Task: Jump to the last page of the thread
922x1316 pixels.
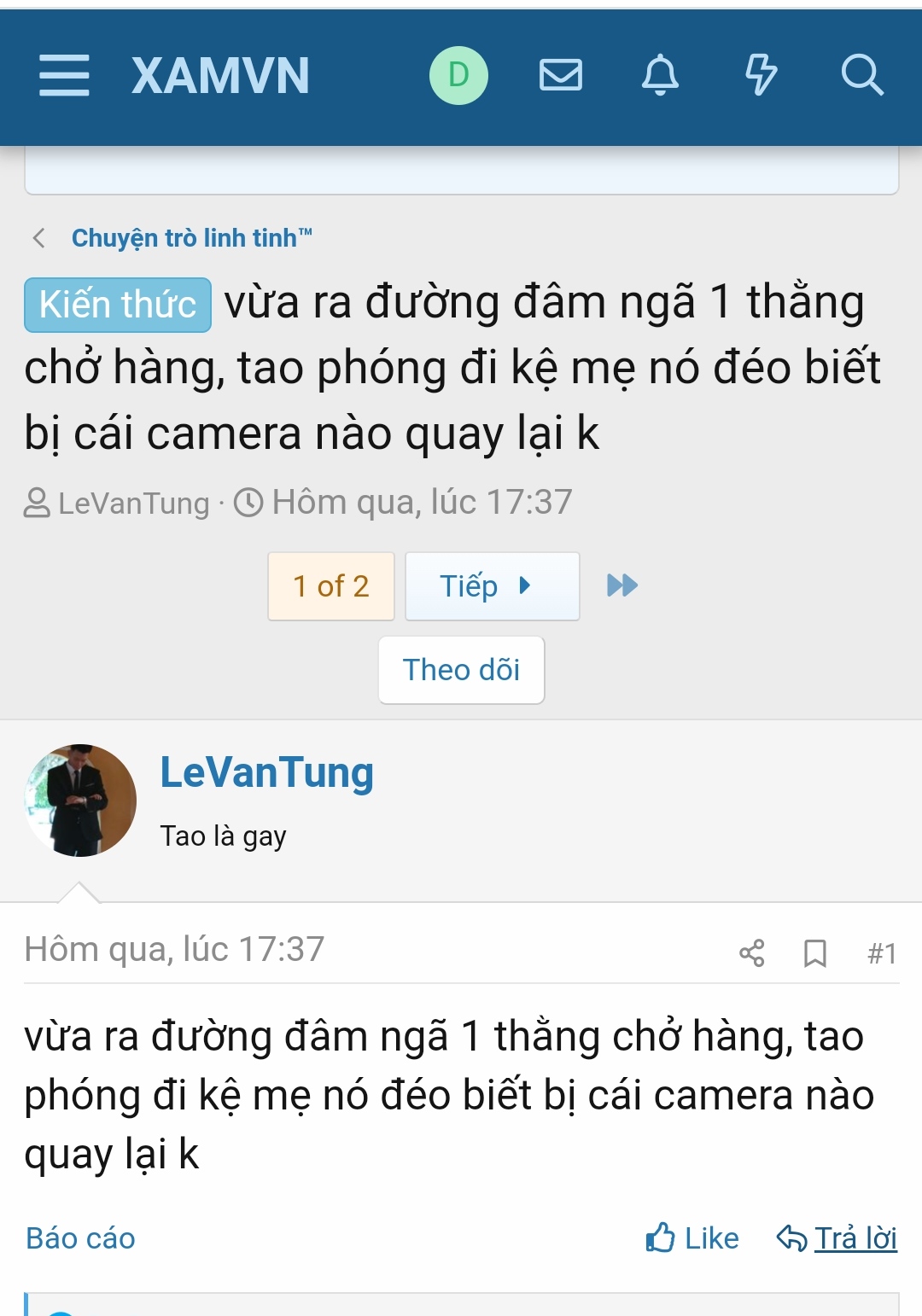Action: [622, 586]
